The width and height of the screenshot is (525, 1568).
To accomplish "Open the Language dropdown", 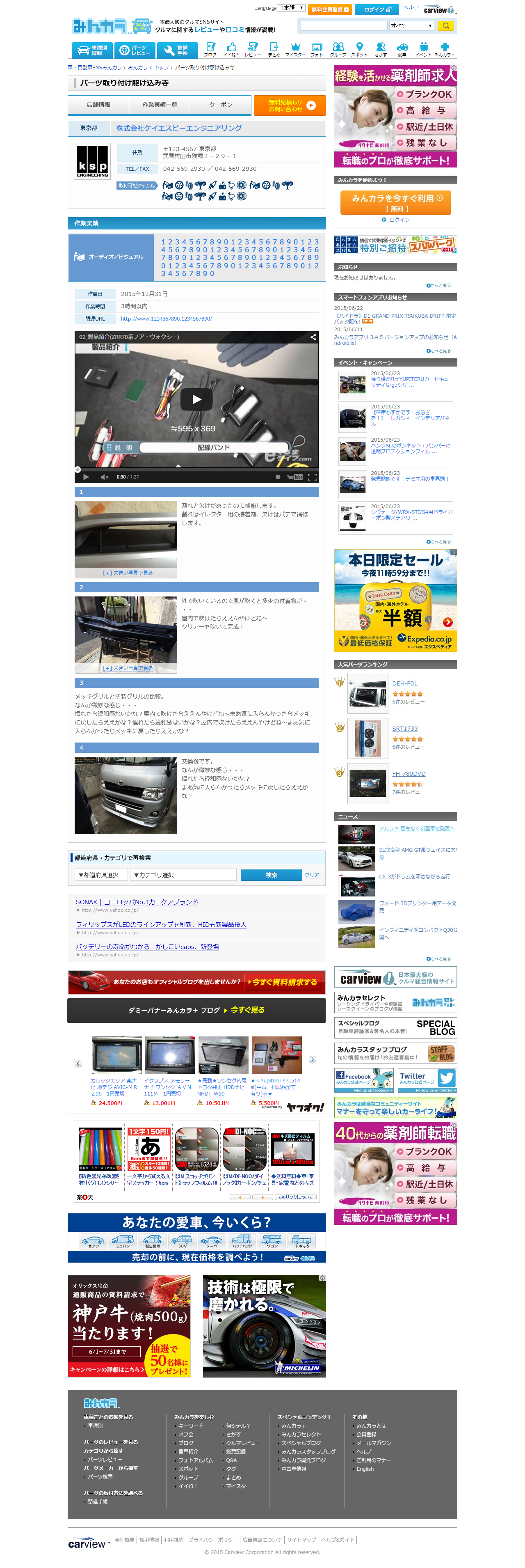I will 291,9.
